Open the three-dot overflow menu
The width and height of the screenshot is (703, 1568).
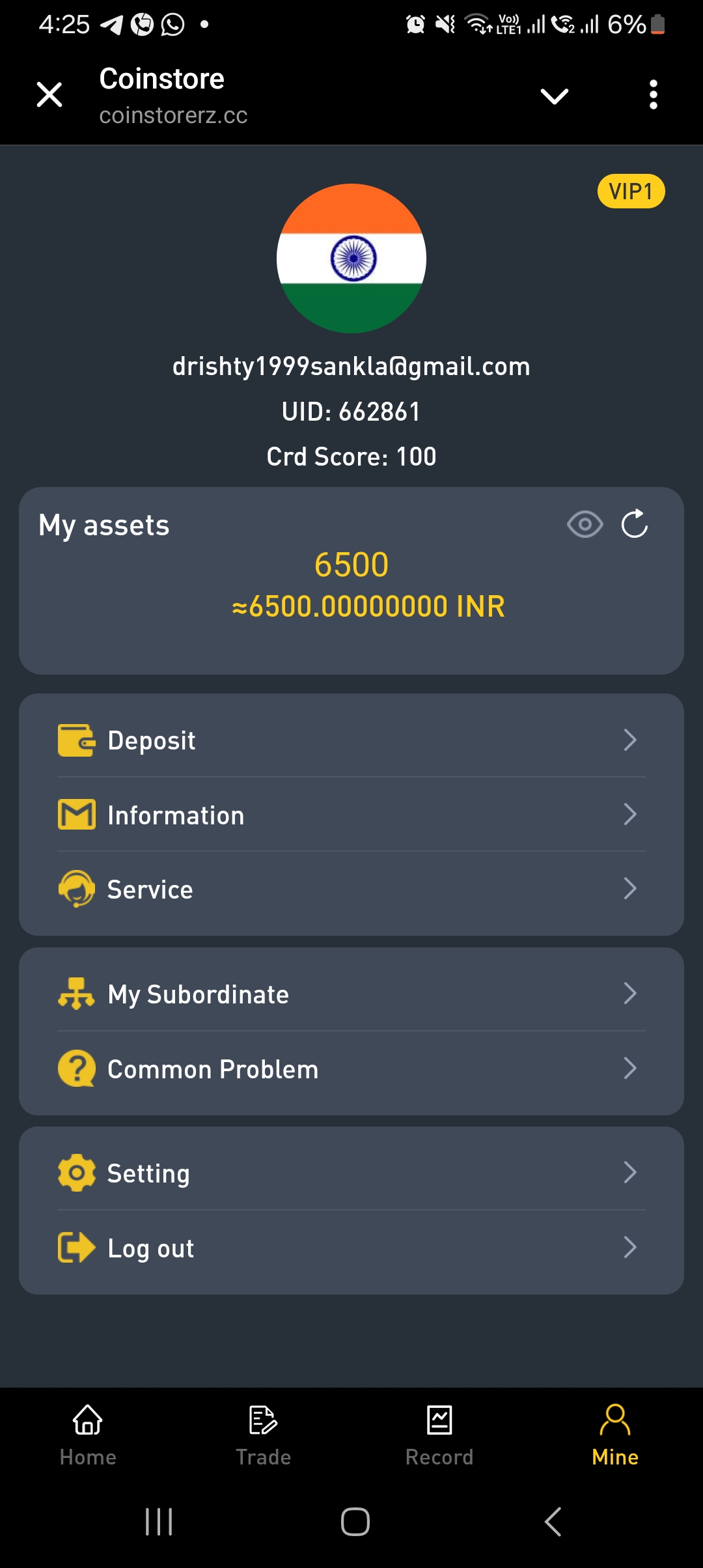tap(653, 95)
